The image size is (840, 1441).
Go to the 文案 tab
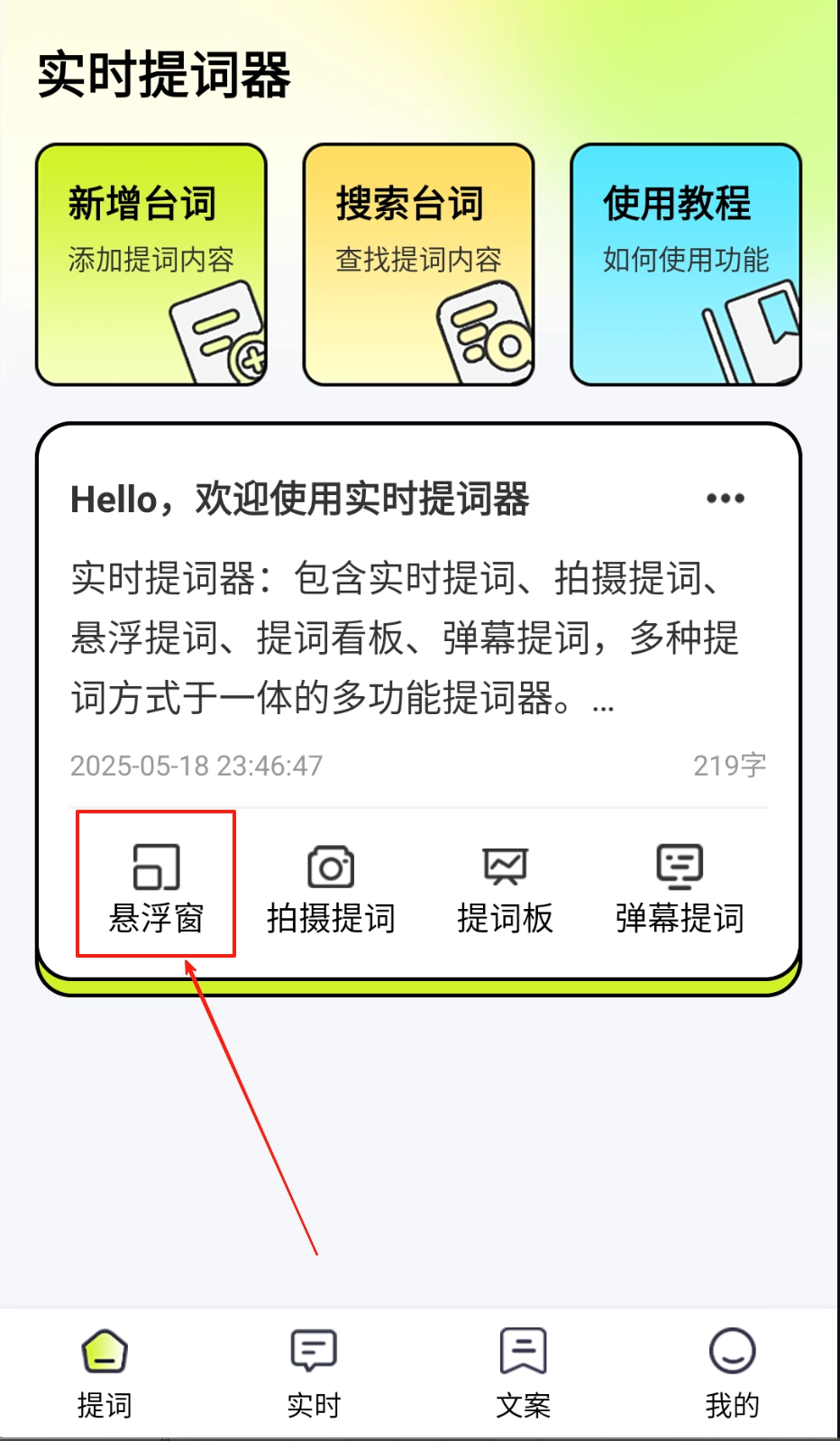click(x=523, y=1372)
